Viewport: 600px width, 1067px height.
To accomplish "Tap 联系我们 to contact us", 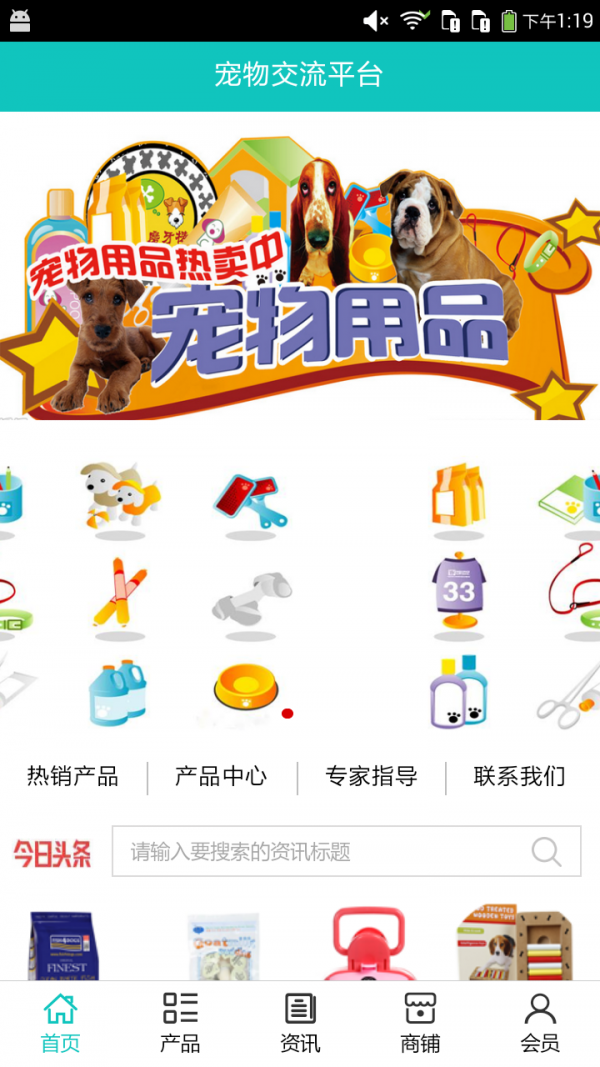I will [x=520, y=776].
